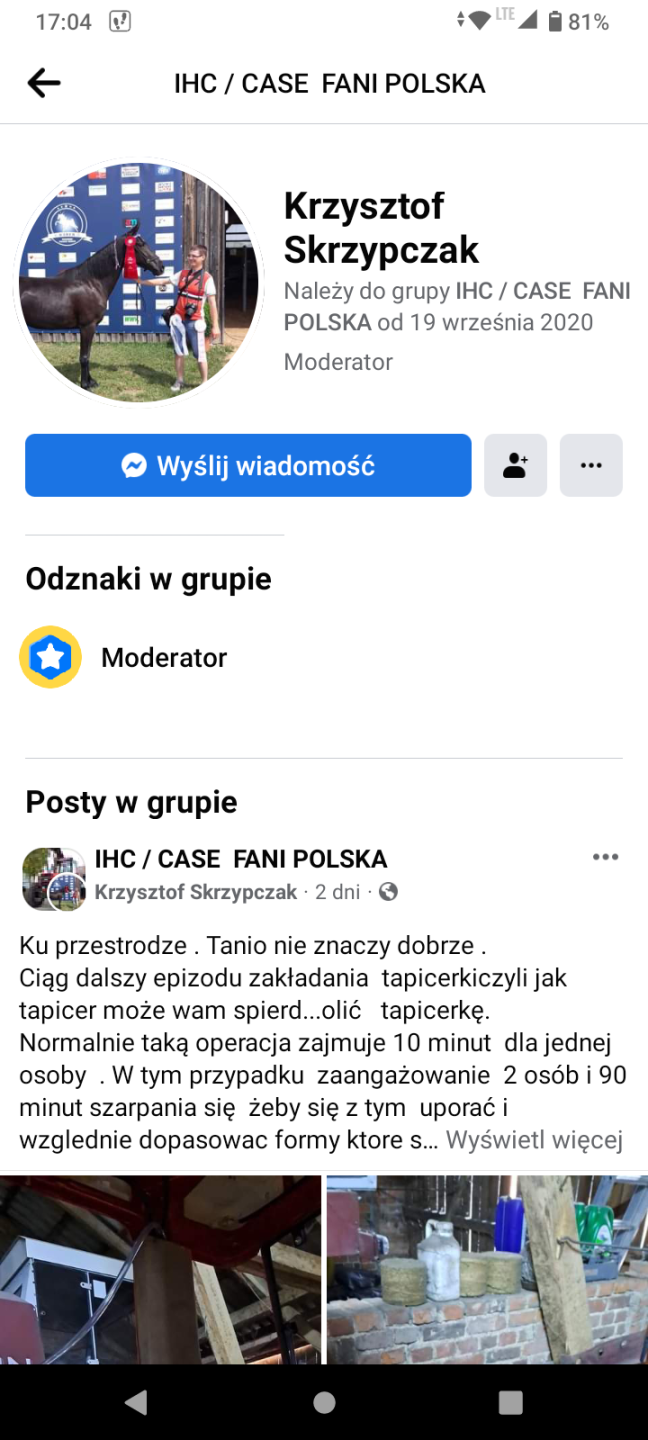The height and width of the screenshot is (1440, 648).
Task: Tap the Wyślij wiadomość button
Action: point(248,465)
